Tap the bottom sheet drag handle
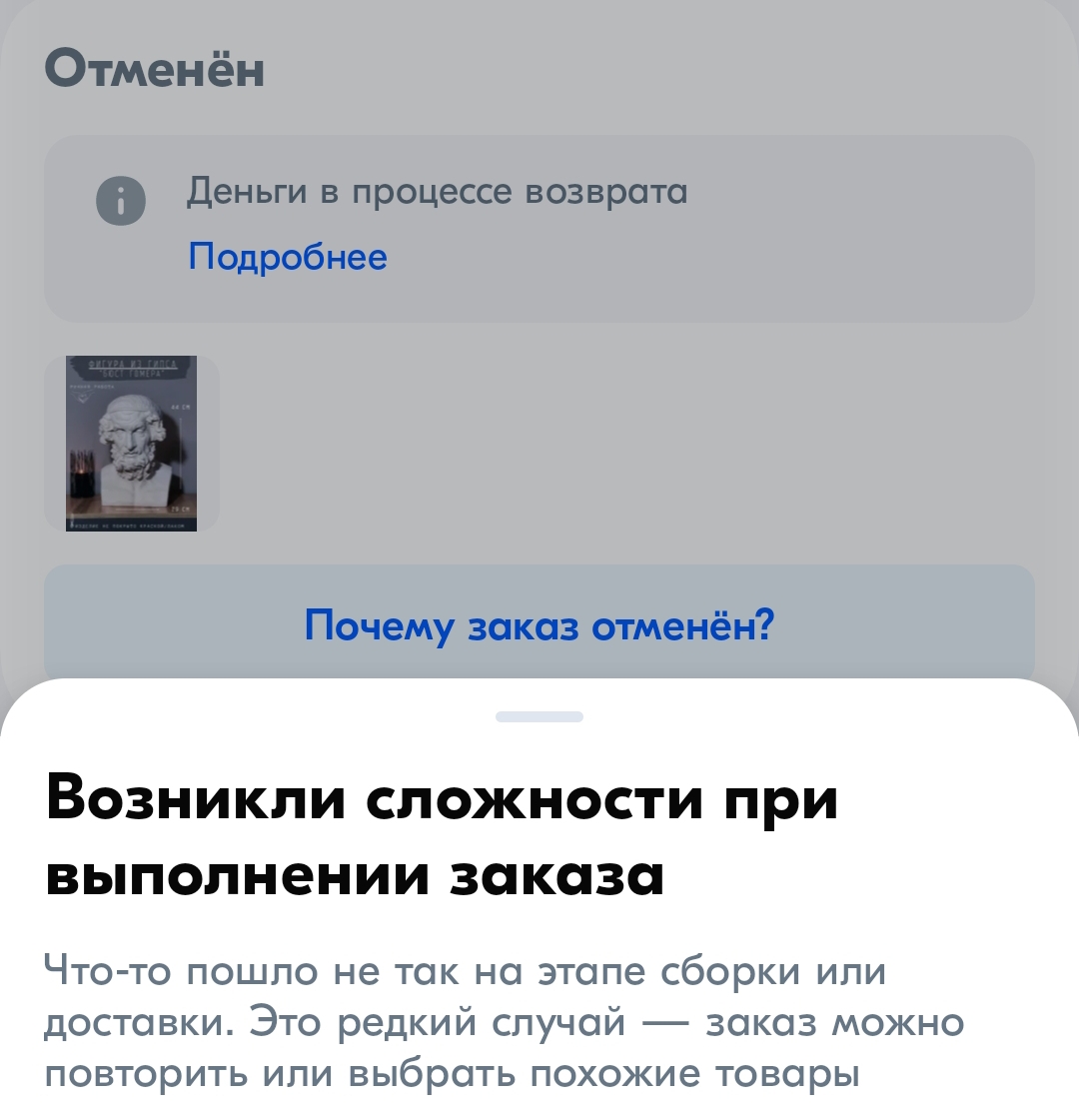 539,716
